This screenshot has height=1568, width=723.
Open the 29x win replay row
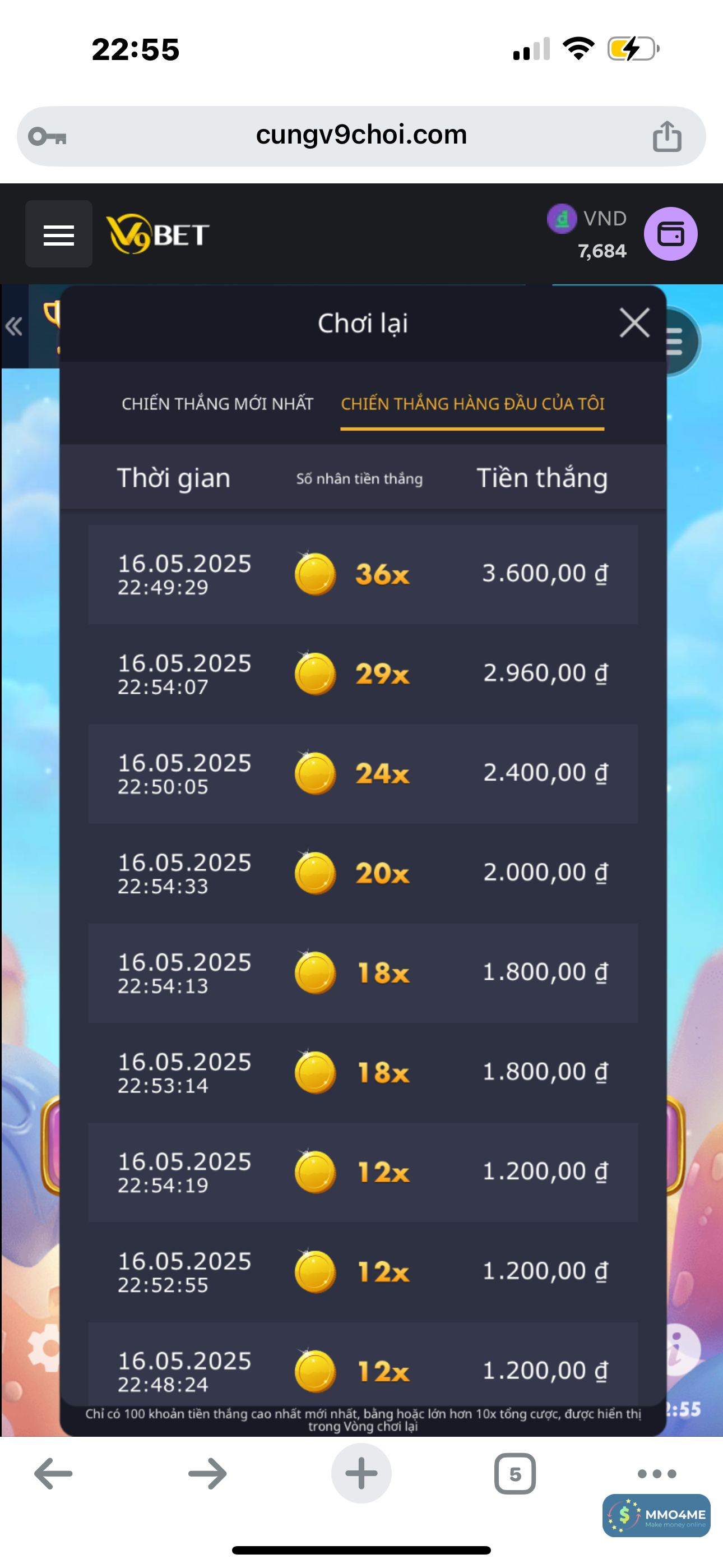click(x=363, y=674)
